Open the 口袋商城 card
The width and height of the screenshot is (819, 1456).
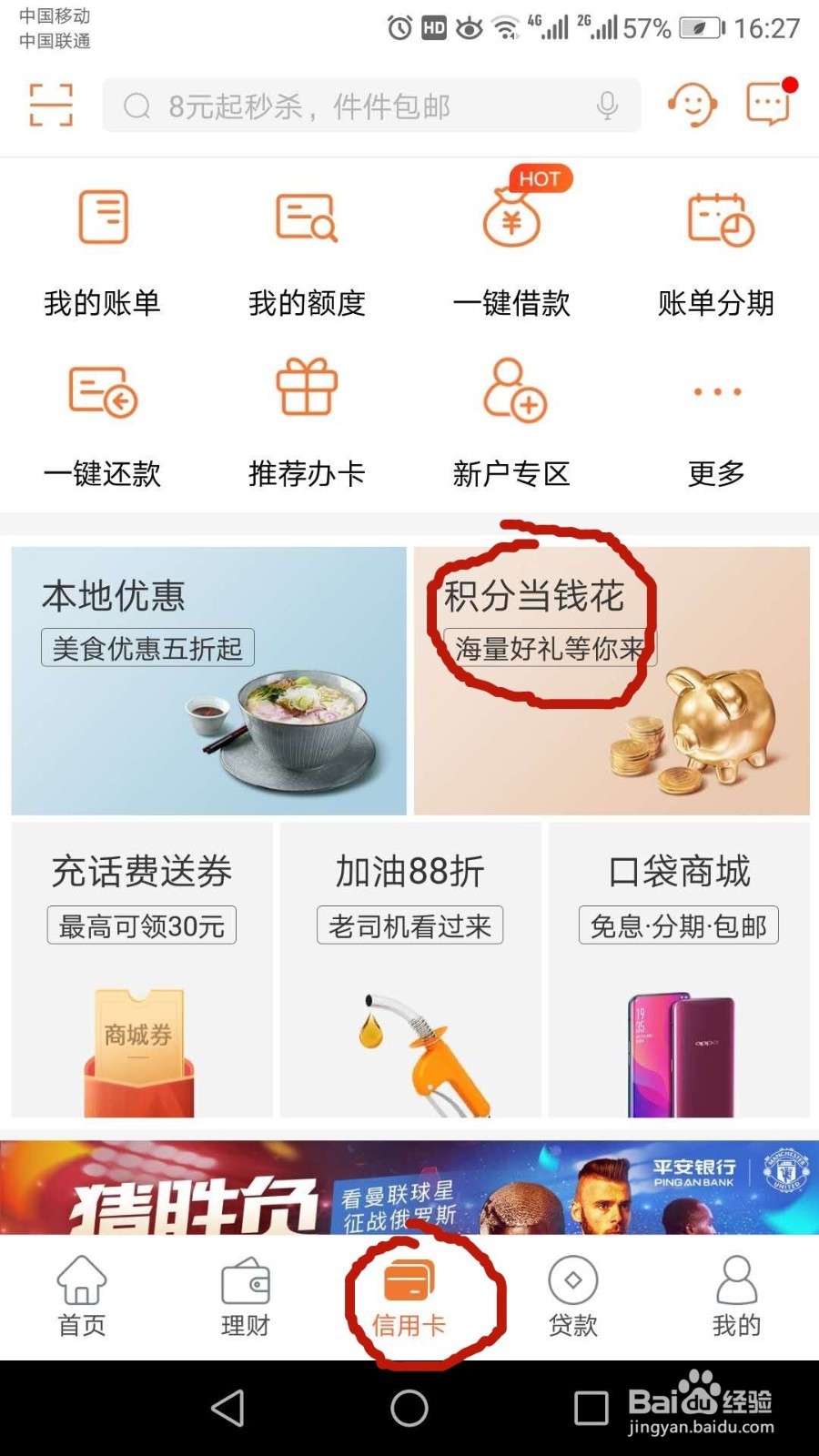tap(679, 970)
